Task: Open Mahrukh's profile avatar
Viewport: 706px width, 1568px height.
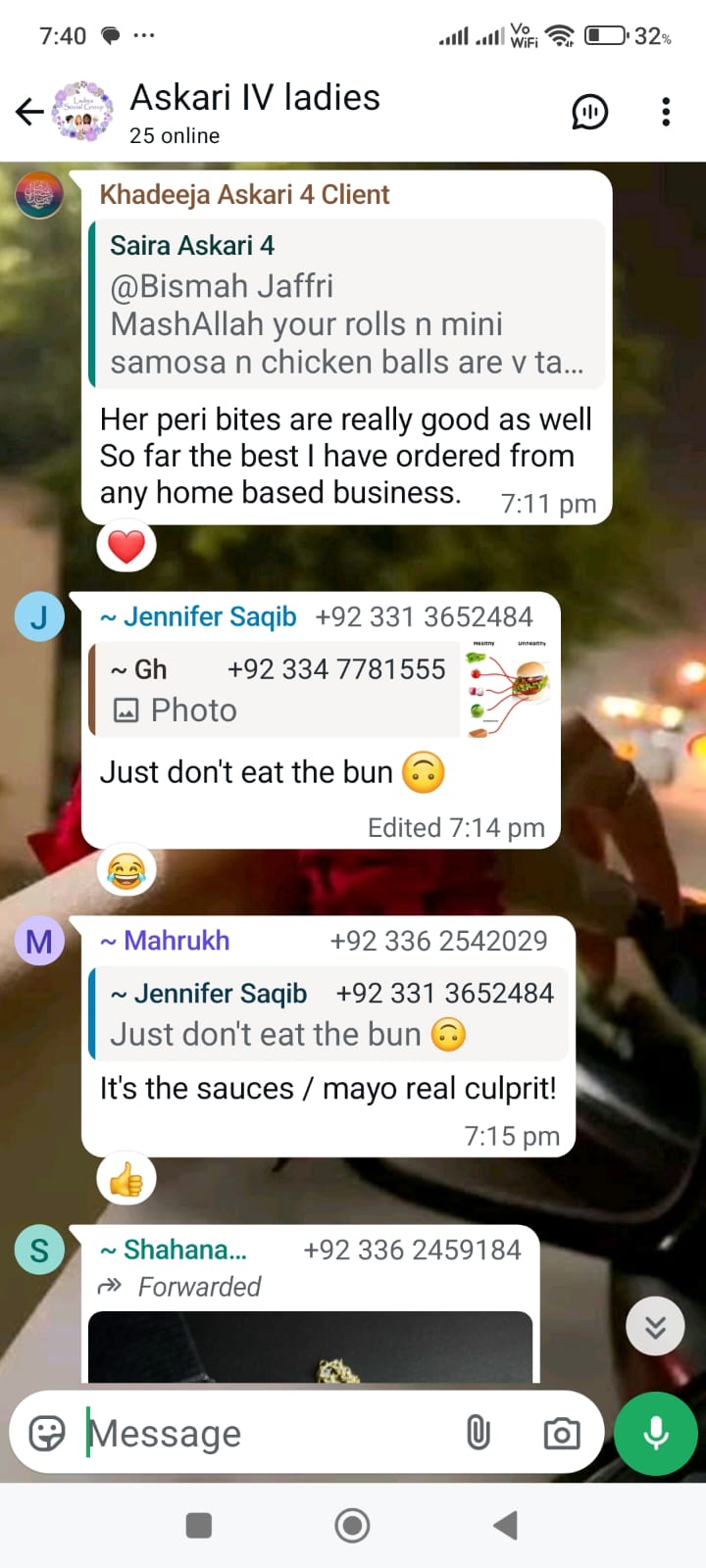Action: tap(39, 942)
